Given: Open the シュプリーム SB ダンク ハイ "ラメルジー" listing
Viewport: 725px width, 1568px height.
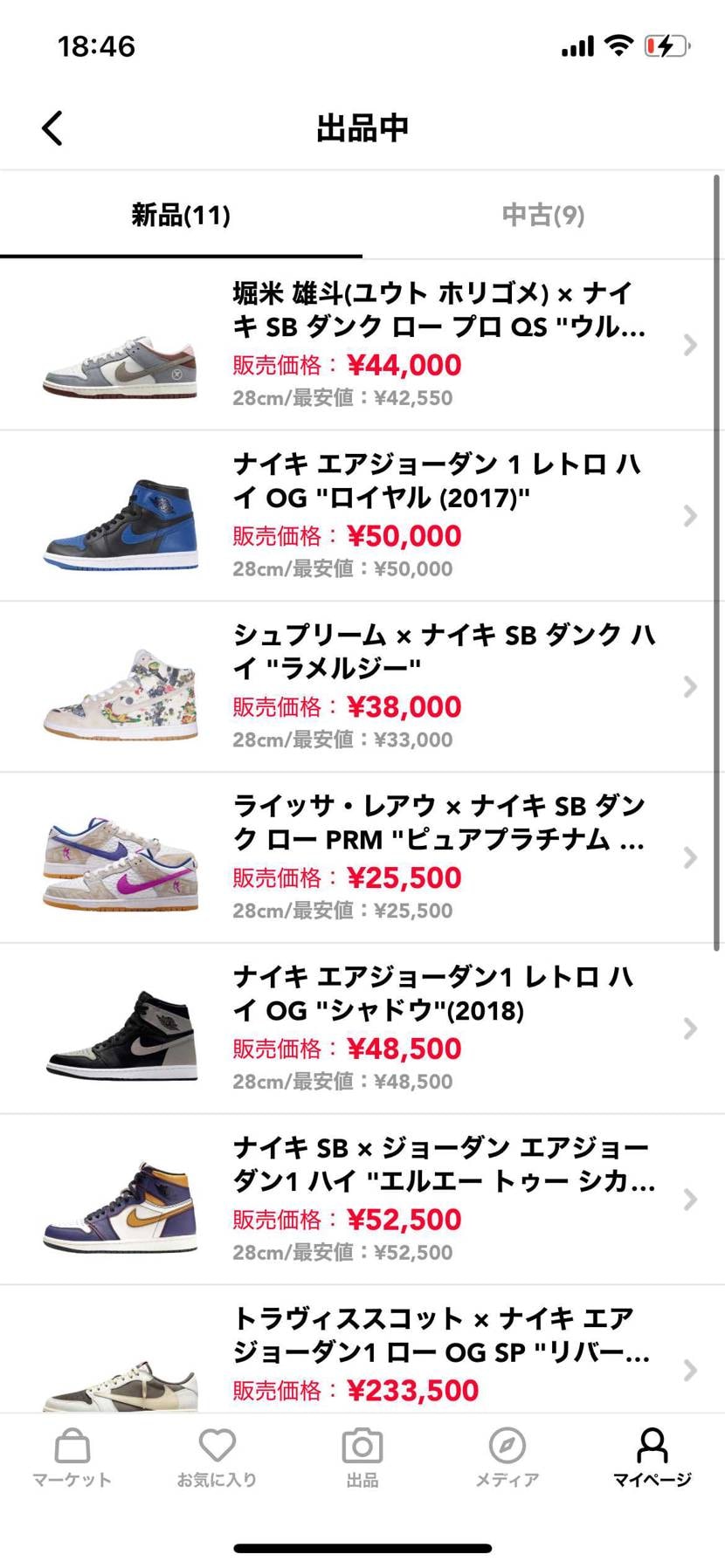Looking at the screenshot, I should (x=362, y=687).
